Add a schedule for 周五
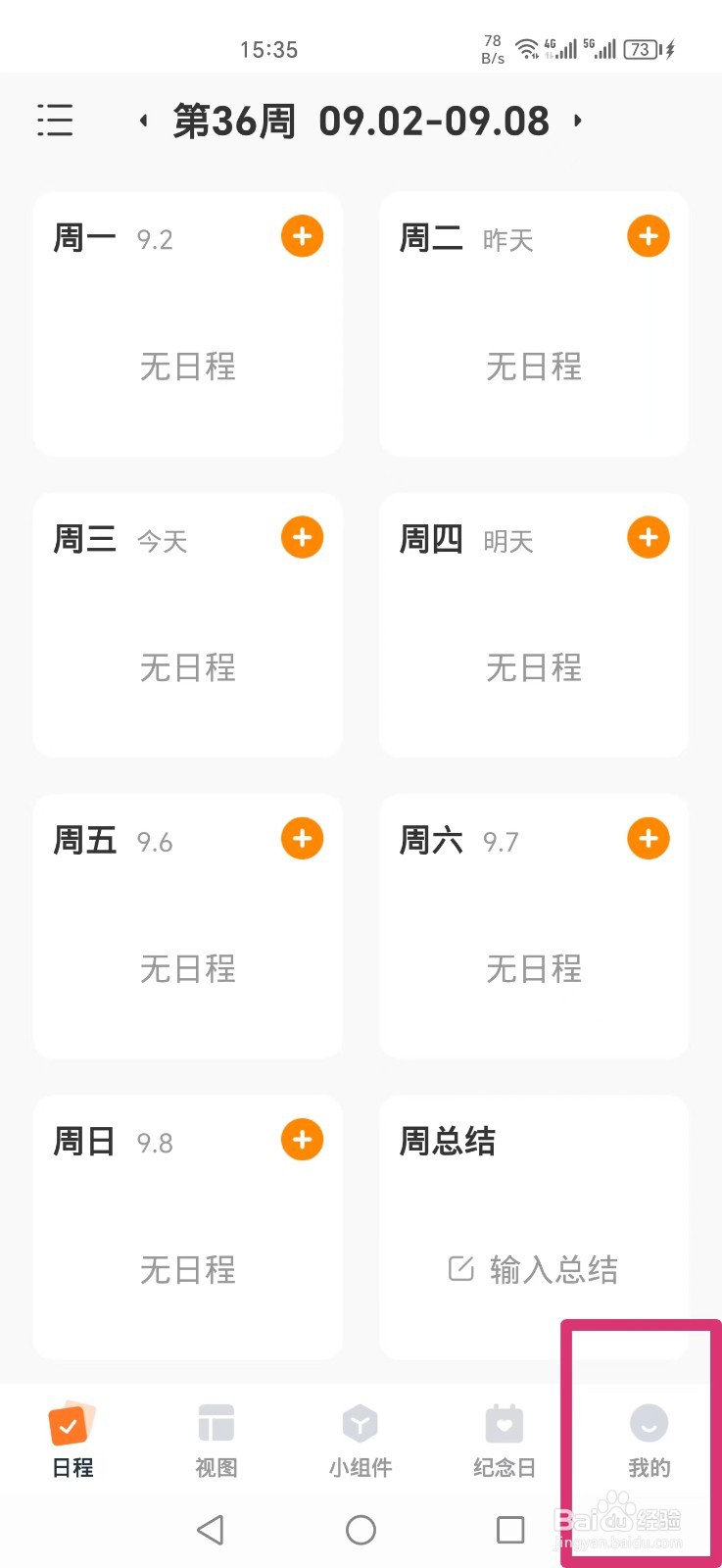 [303, 839]
